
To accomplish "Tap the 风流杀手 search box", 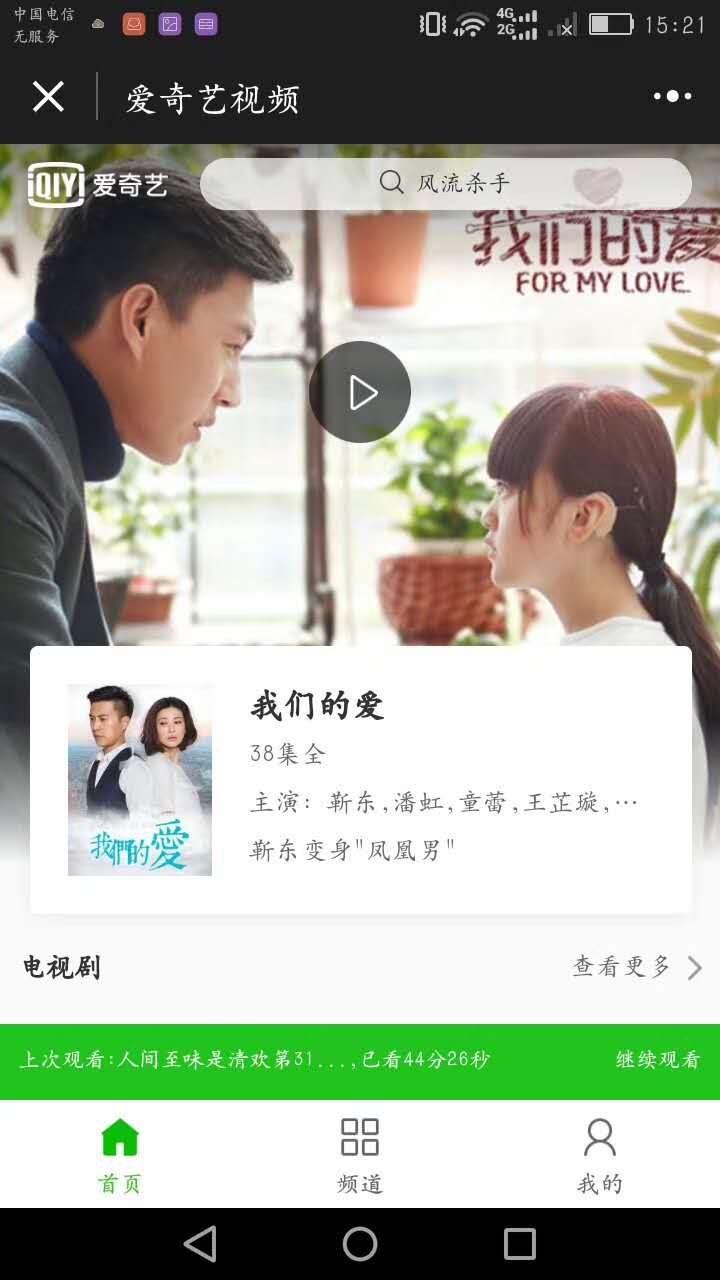I will pos(446,183).
